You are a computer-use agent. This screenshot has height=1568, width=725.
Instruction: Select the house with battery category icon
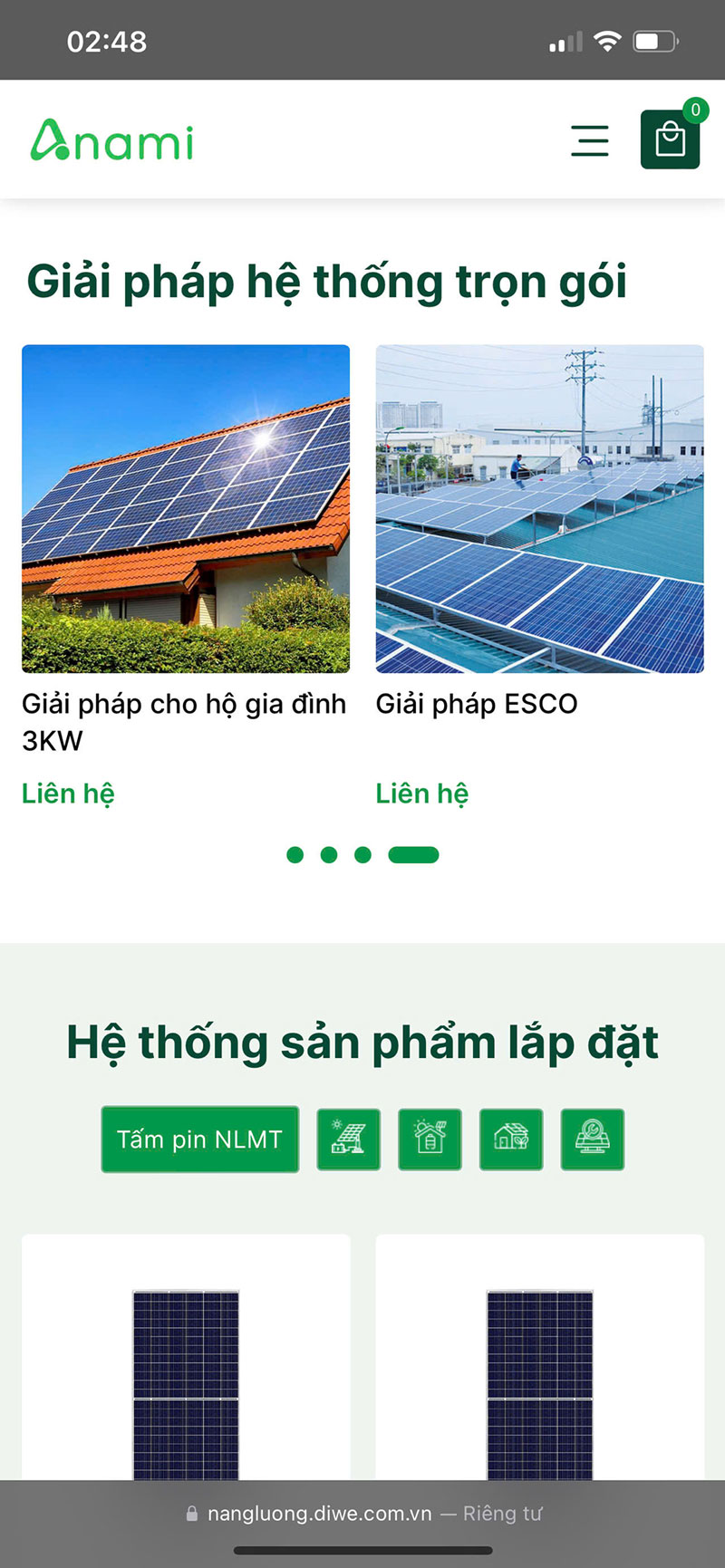(x=430, y=1139)
